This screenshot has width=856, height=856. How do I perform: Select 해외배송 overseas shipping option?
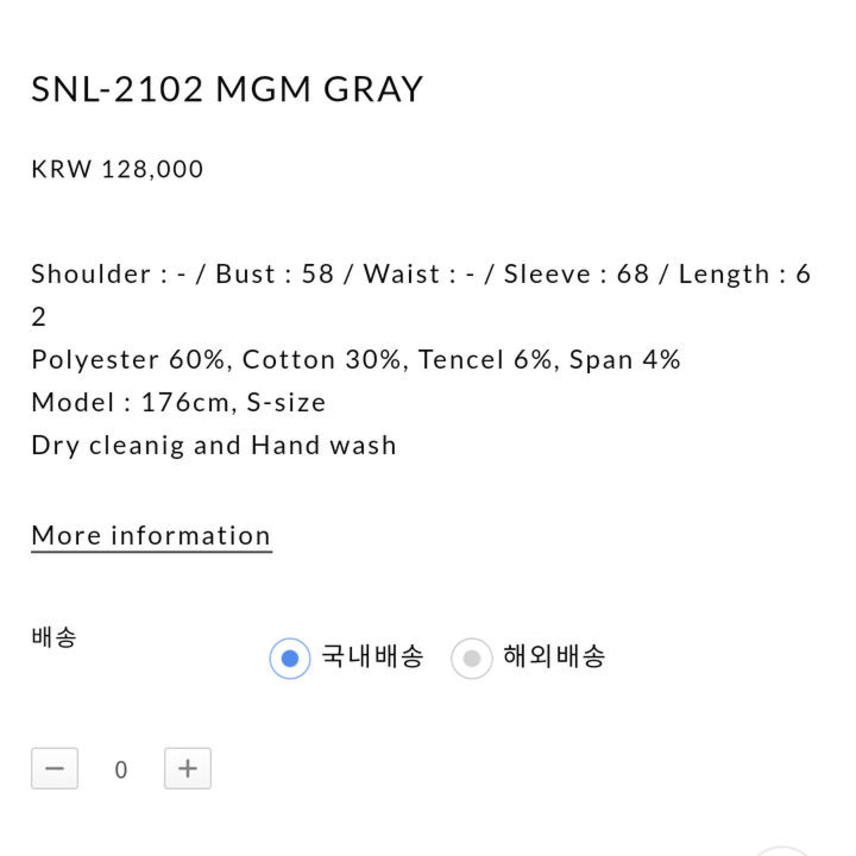tap(472, 658)
